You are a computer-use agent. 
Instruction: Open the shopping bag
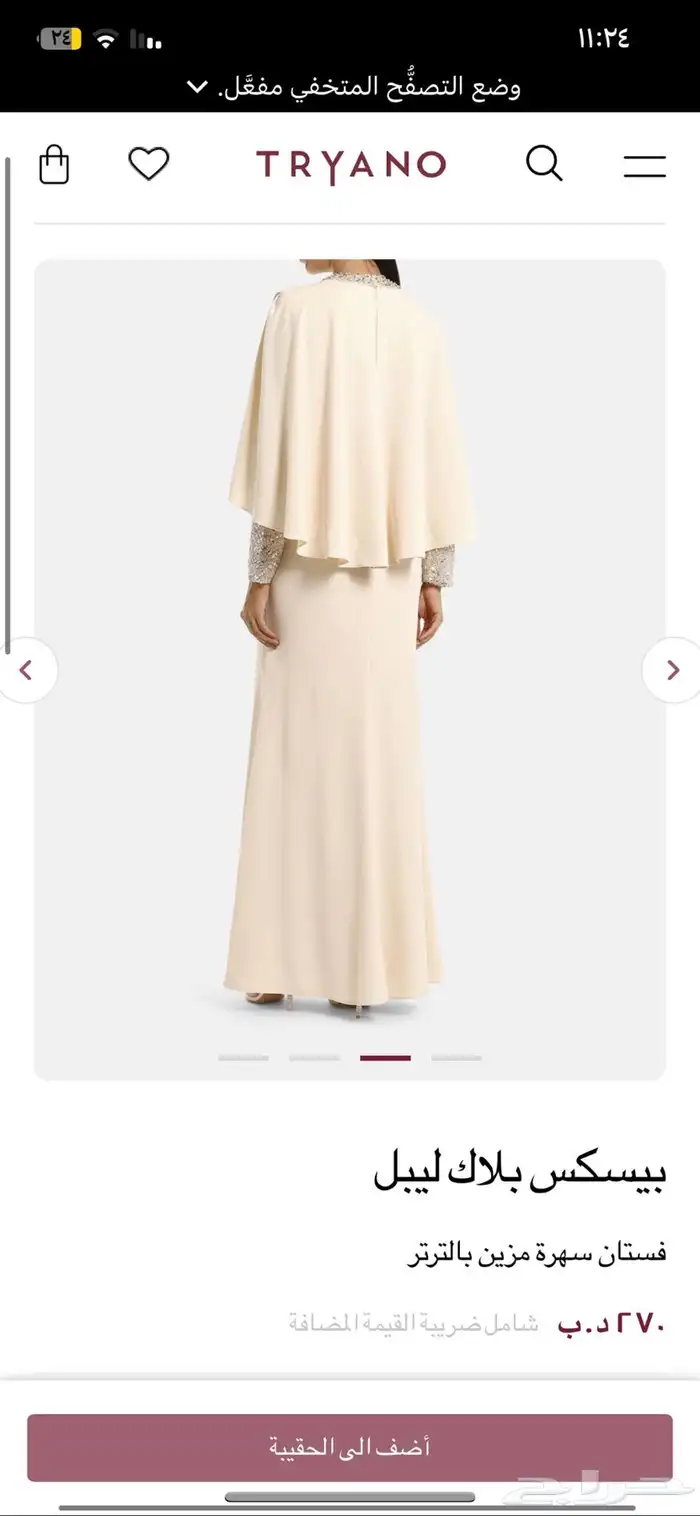pos(54,164)
